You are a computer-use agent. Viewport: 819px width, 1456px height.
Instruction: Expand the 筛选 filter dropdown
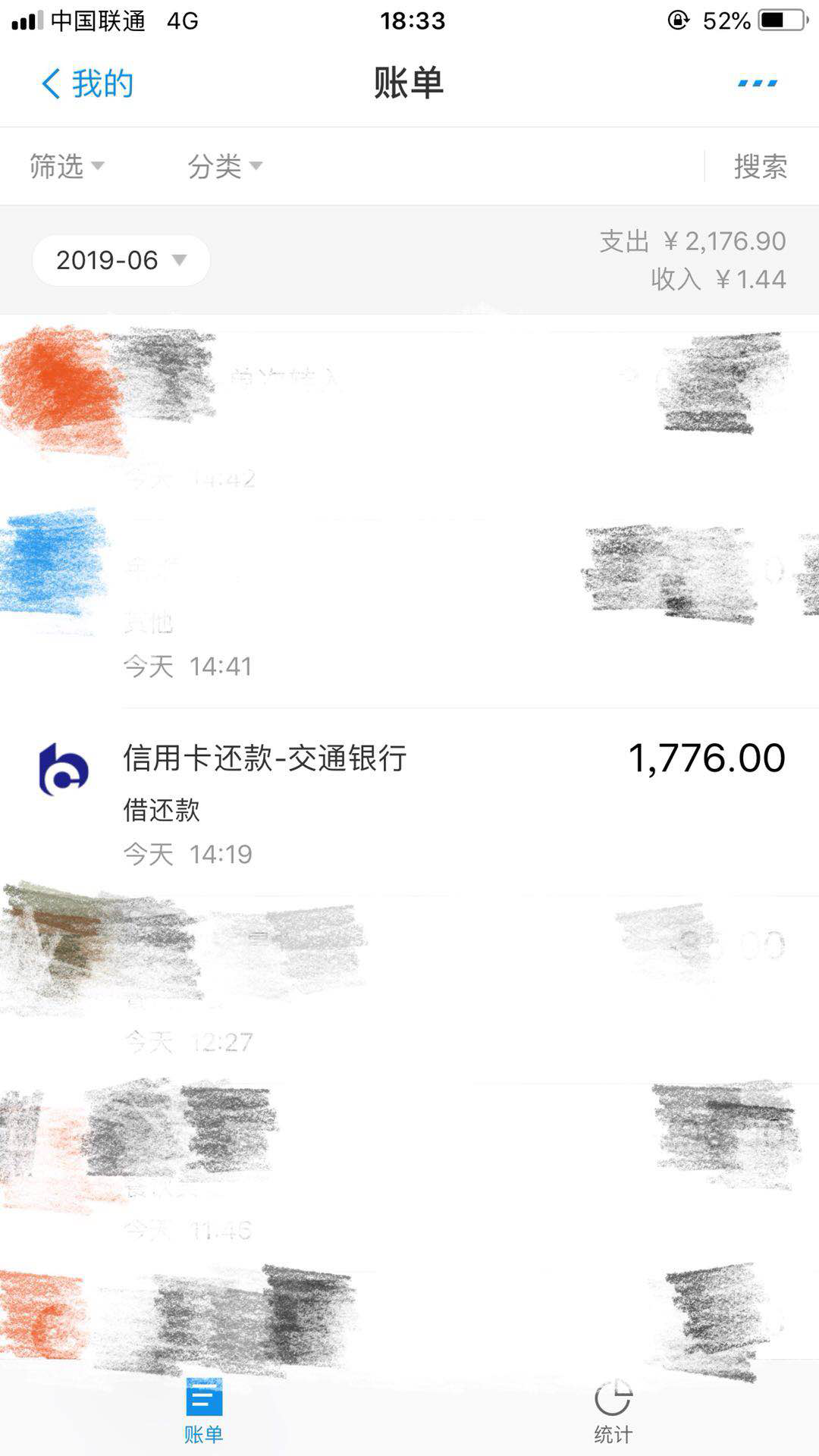(66, 166)
